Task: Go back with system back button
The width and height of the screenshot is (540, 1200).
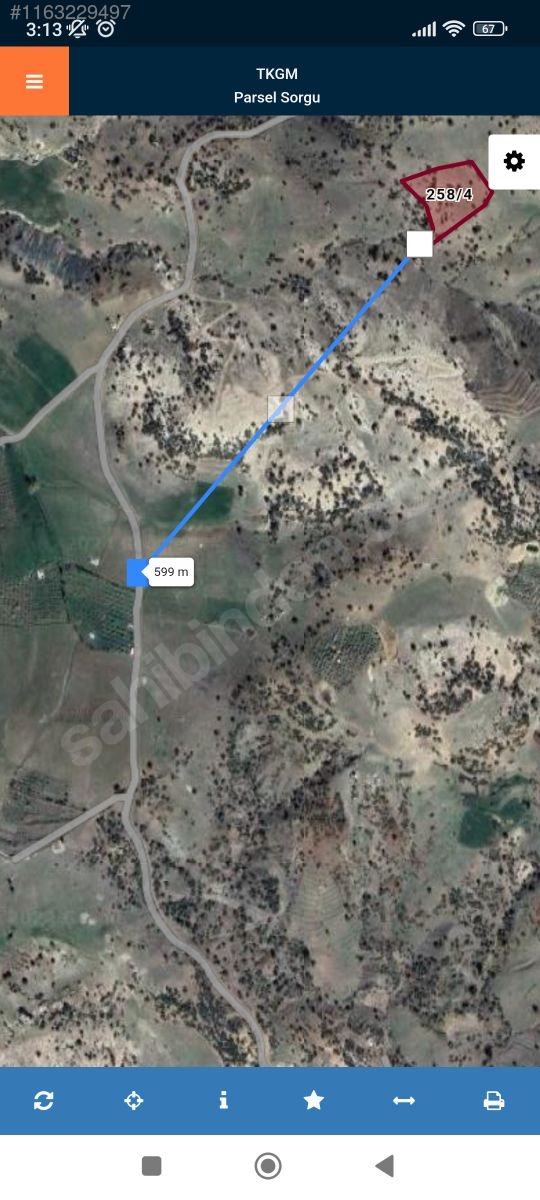Action: click(x=384, y=1165)
